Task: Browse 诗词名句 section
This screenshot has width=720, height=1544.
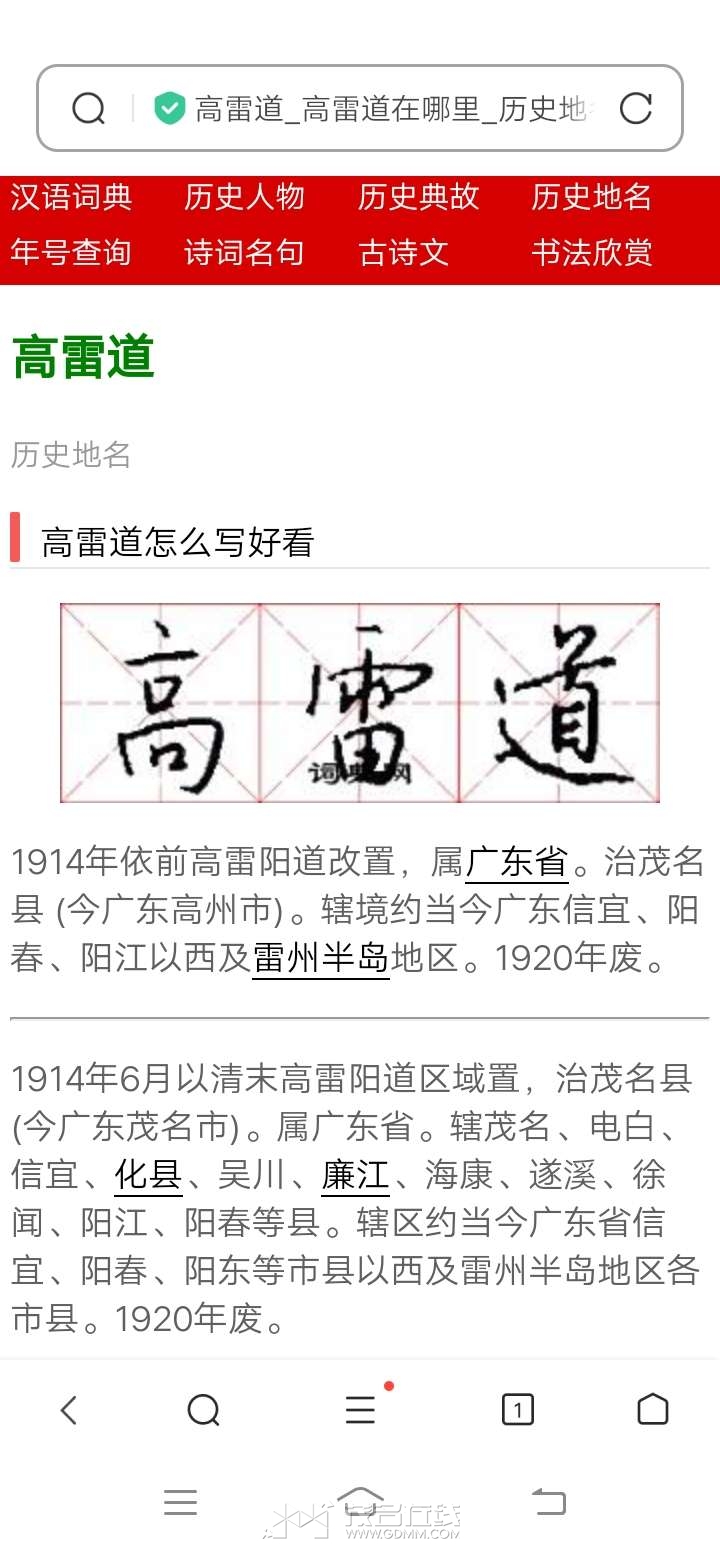Action: pyautogui.click(x=244, y=252)
